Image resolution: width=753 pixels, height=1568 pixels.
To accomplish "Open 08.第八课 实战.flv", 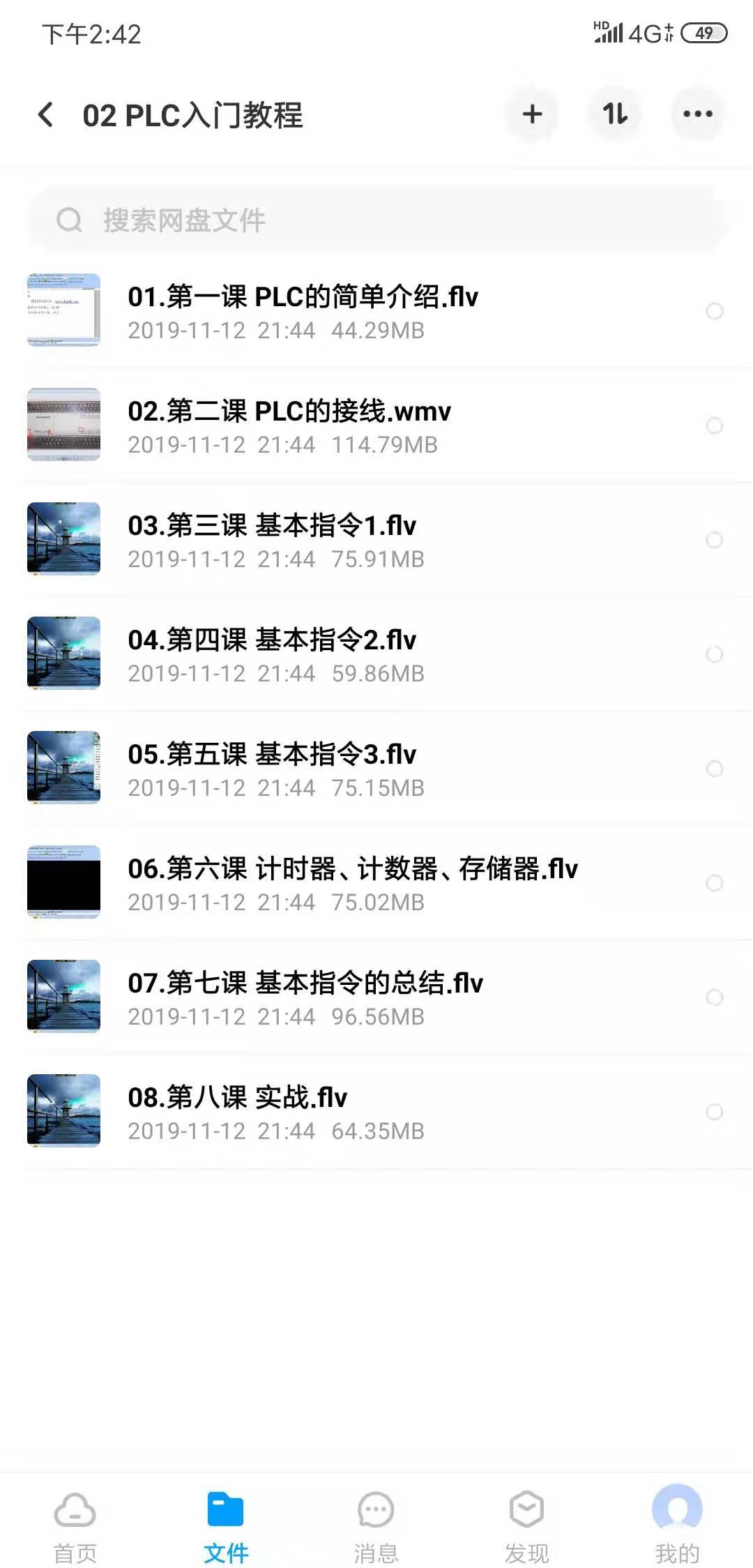I will click(237, 1112).
